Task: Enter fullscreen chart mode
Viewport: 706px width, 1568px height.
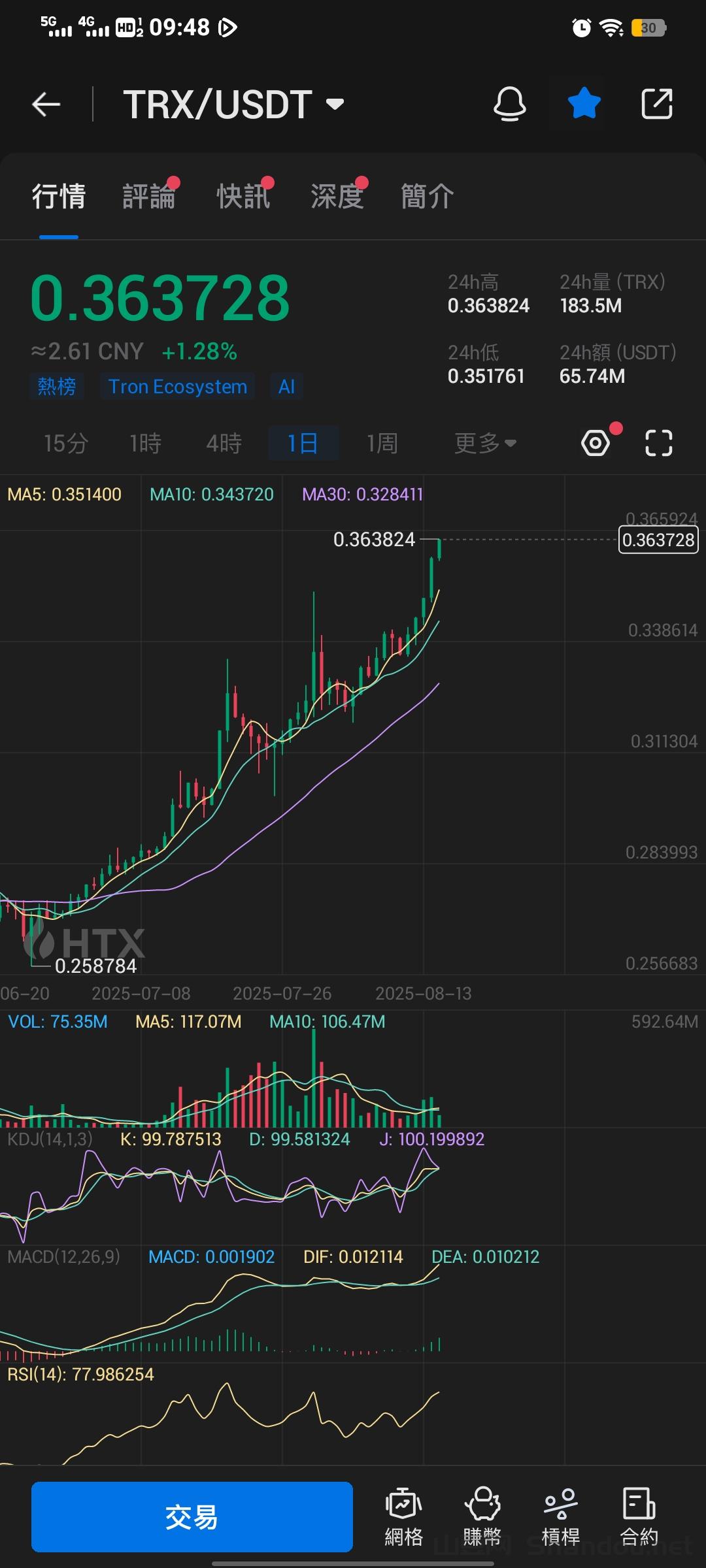Action: pyautogui.click(x=658, y=443)
